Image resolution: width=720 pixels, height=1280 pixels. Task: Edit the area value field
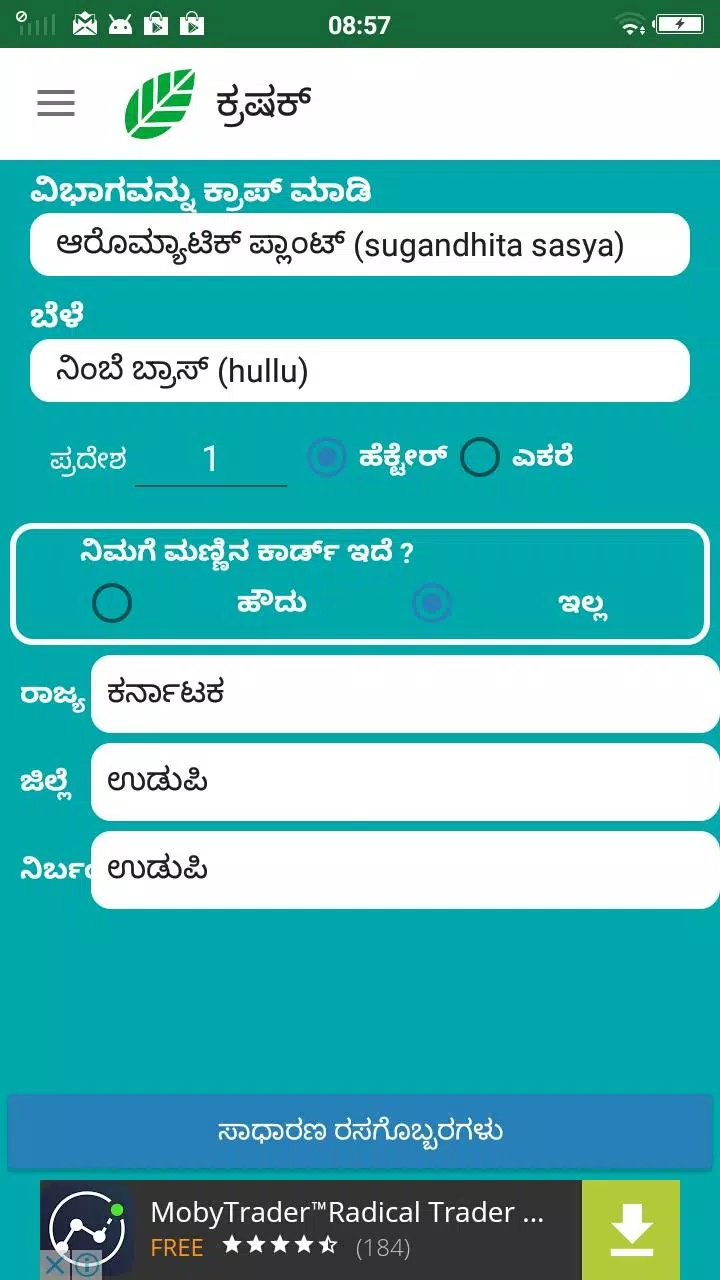[211, 459]
